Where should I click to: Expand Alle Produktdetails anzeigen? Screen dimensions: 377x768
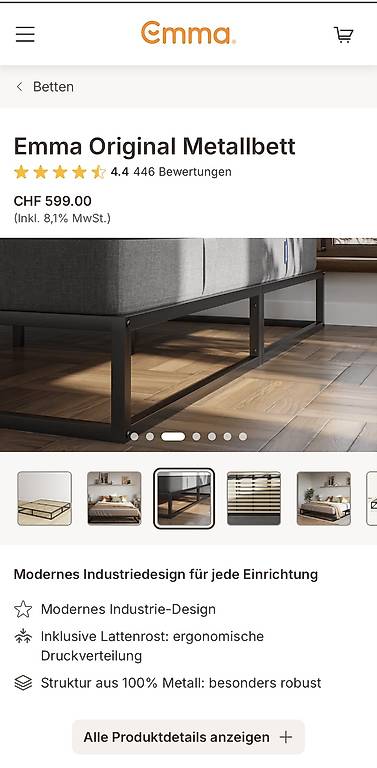pyautogui.click(x=188, y=737)
